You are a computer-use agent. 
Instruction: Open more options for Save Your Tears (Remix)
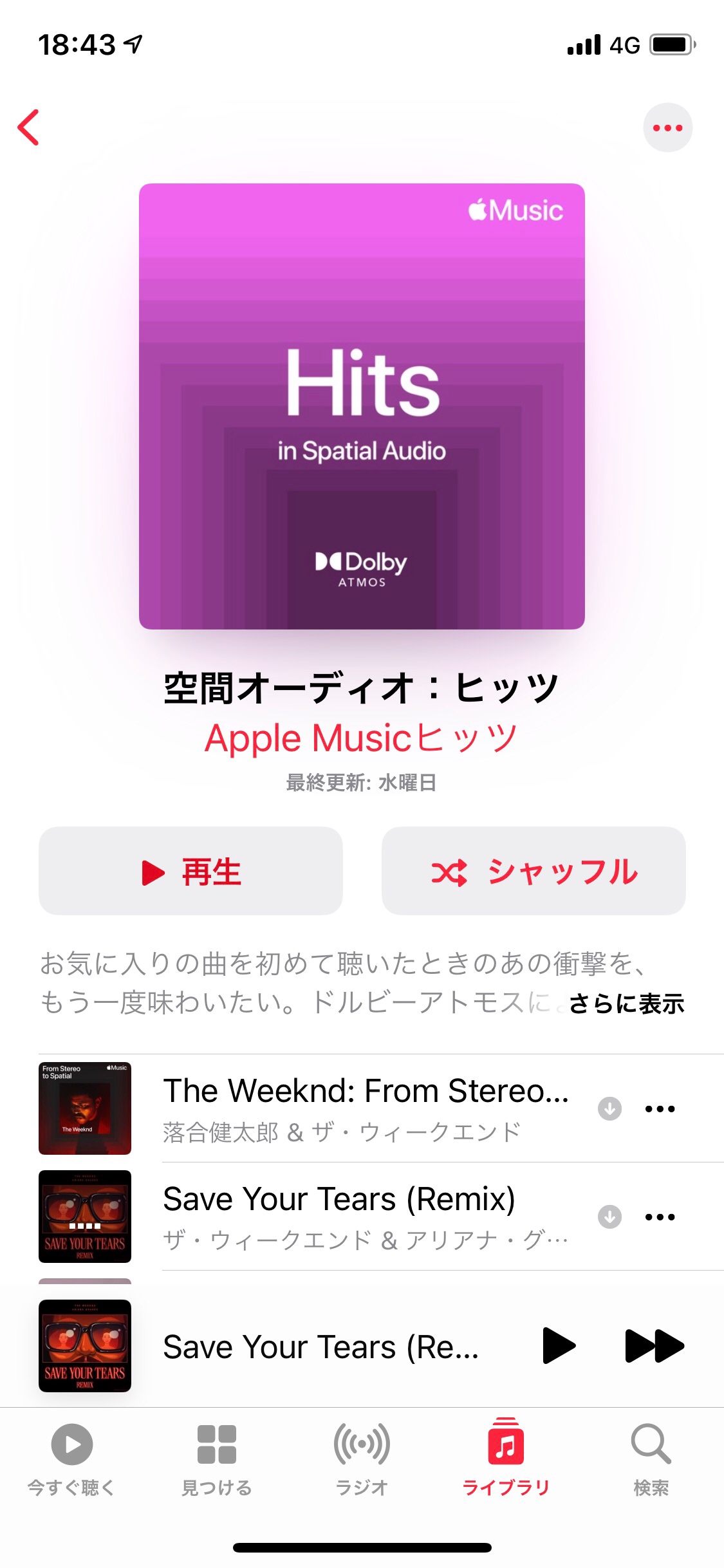660,1217
